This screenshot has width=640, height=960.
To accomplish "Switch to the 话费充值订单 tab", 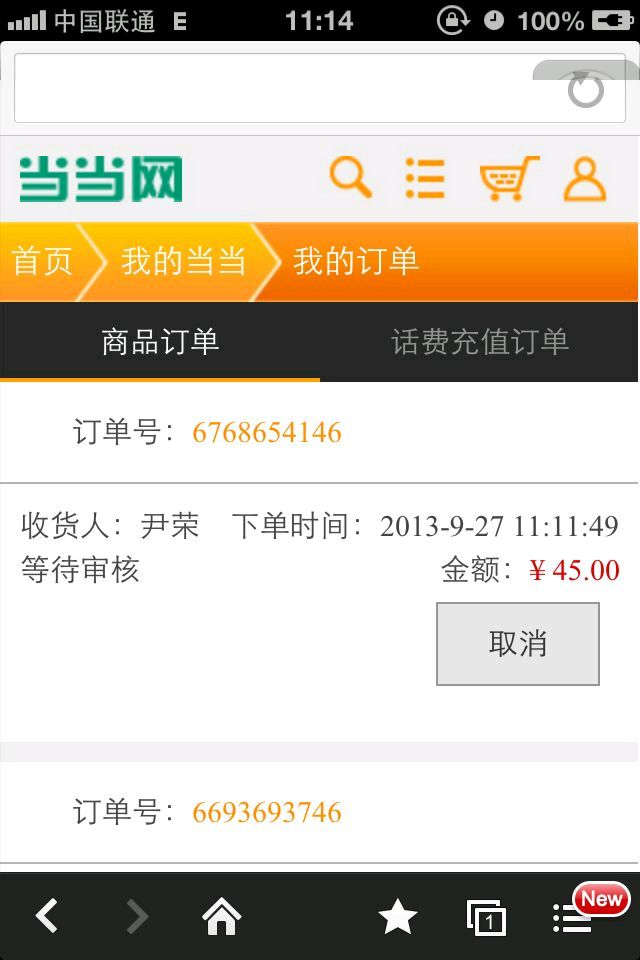I will (x=480, y=342).
